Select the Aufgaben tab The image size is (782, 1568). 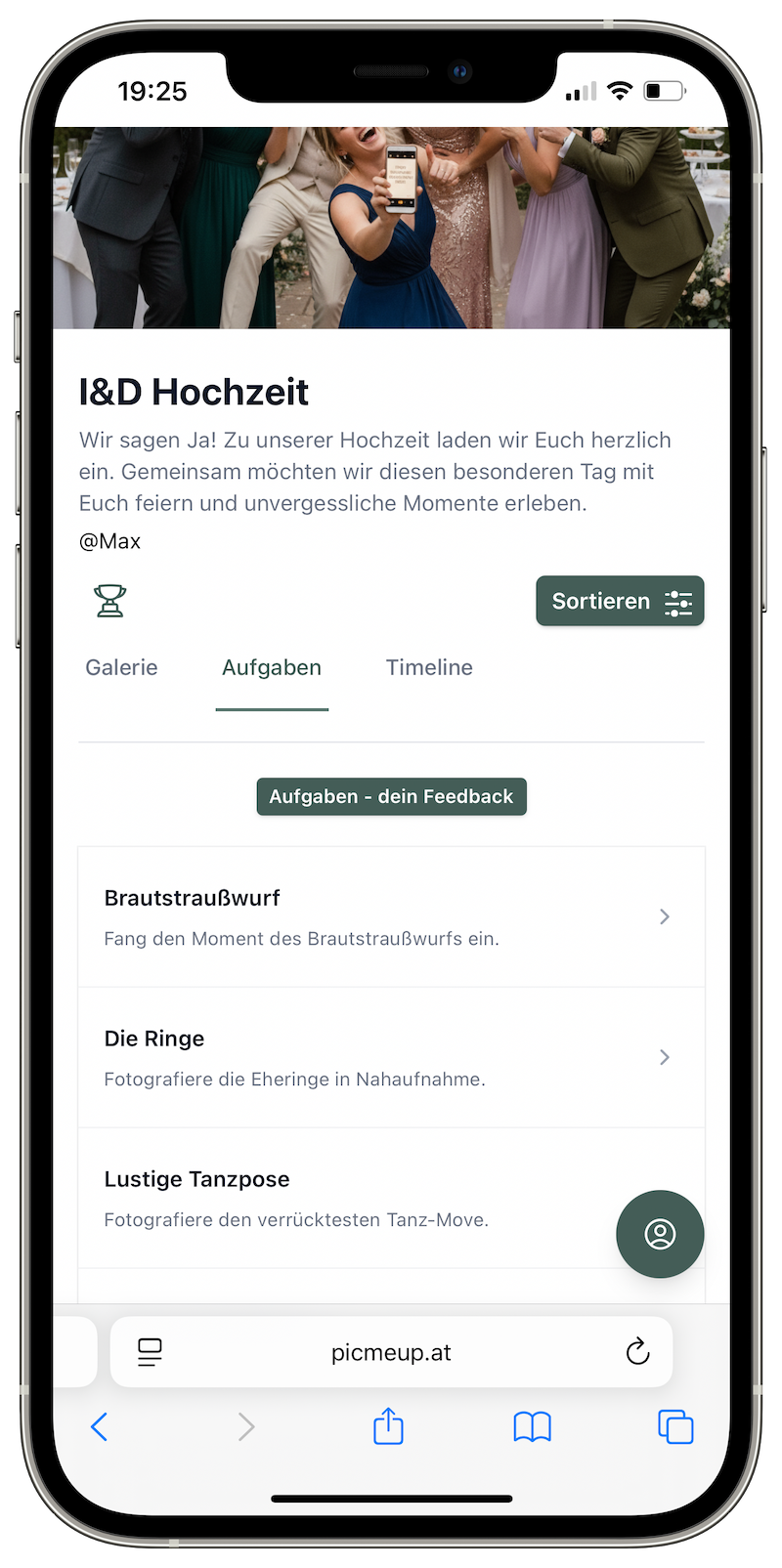tap(272, 667)
